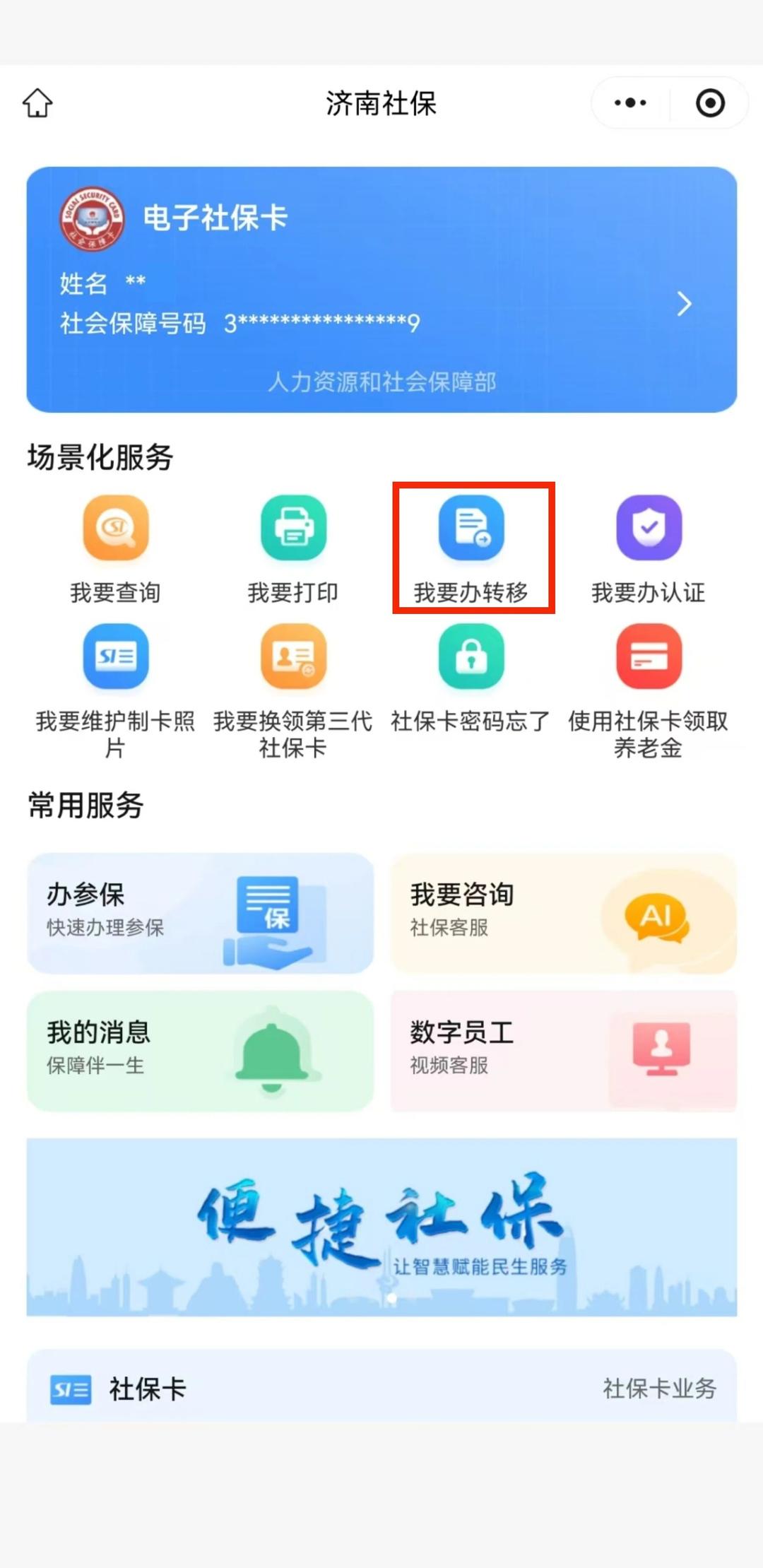
Task: Open the three-dot more menu
Action: point(630,103)
